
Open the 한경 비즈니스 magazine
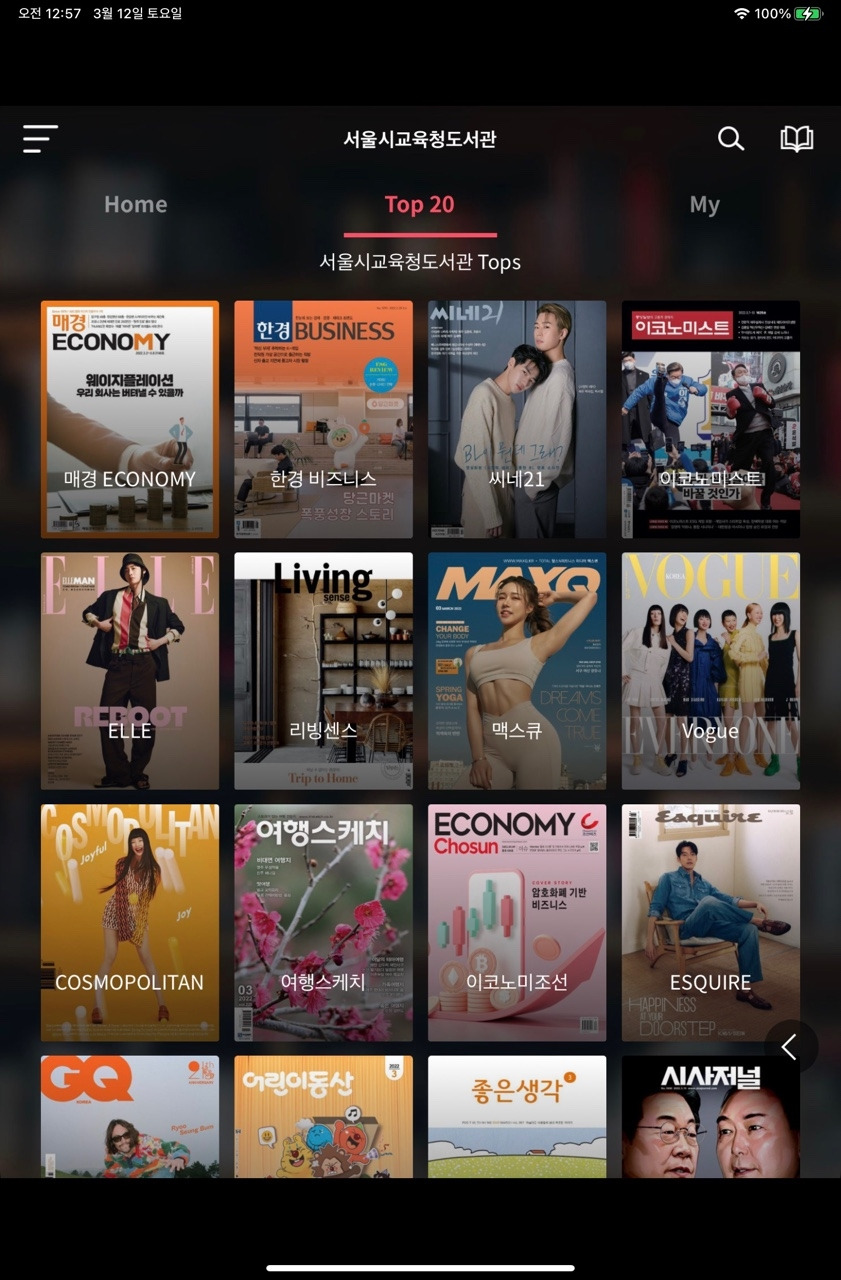323,419
